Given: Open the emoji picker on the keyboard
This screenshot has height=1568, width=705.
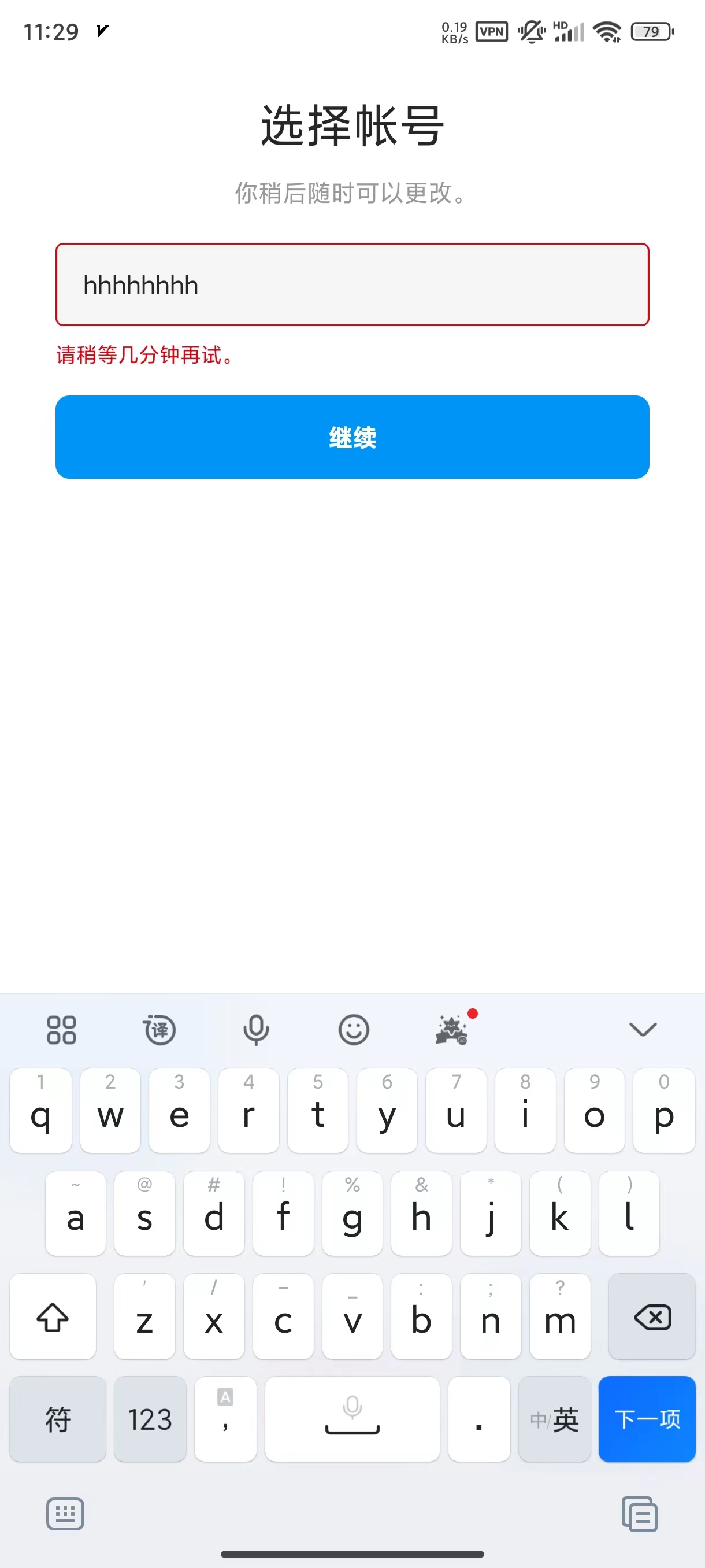Looking at the screenshot, I should click(354, 1030).
